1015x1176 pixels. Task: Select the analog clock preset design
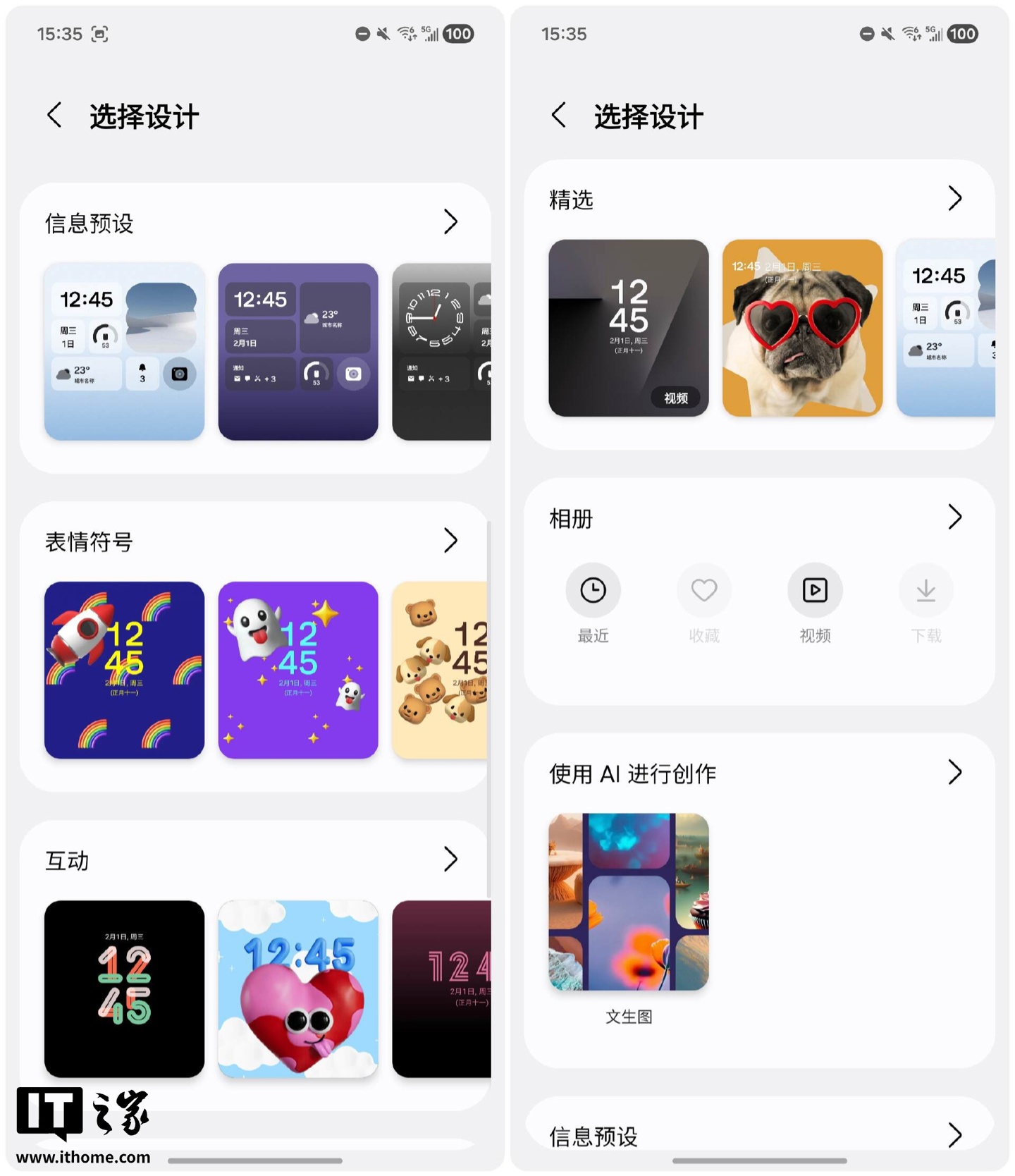(442, 352)
